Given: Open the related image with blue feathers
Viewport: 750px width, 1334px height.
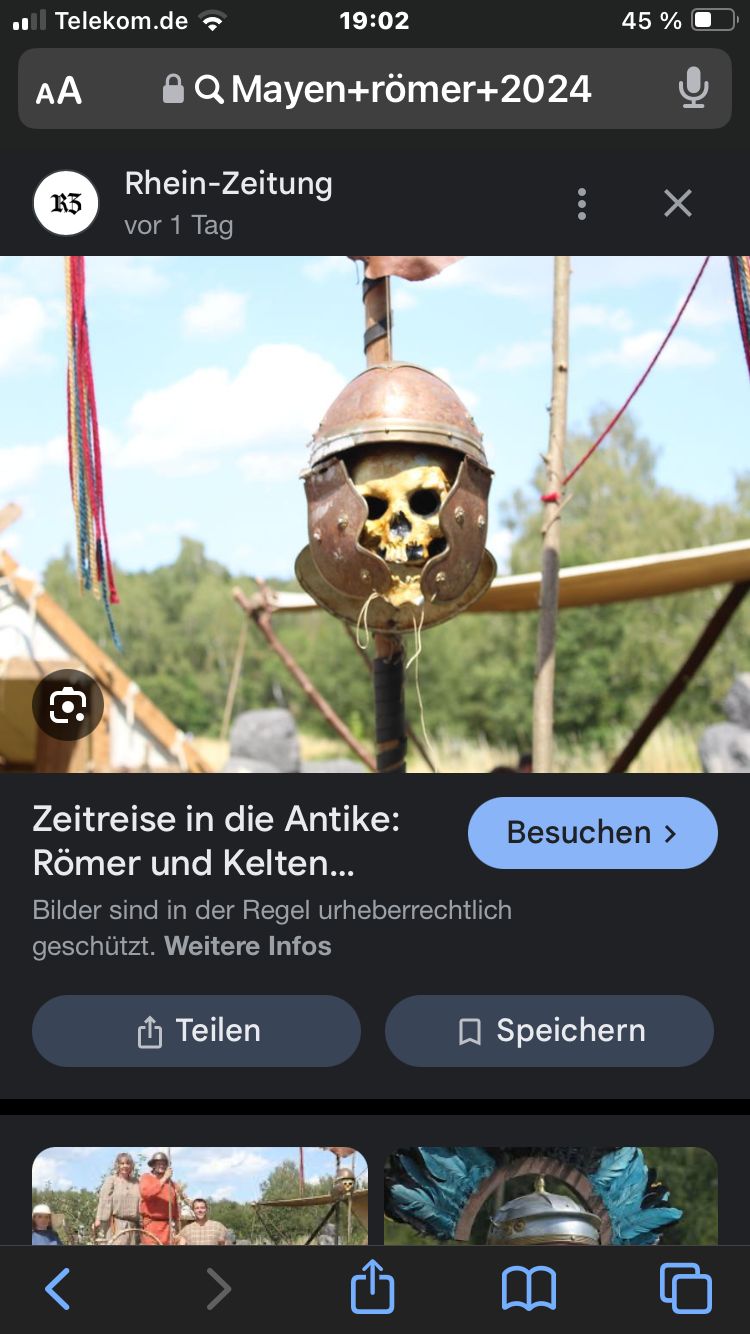Looking at the screenshot, I should coord(551,1196).
